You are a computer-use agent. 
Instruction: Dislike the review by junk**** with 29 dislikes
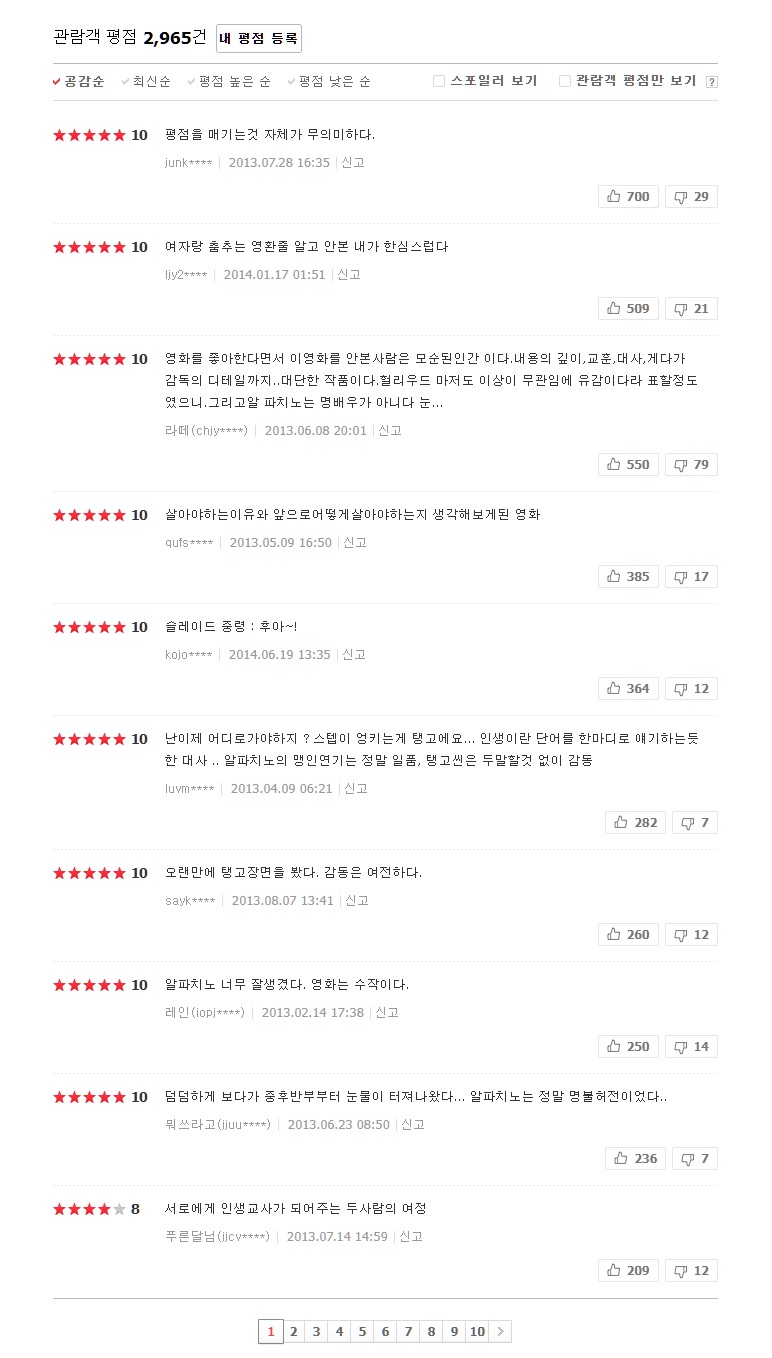tap(691, 197)
